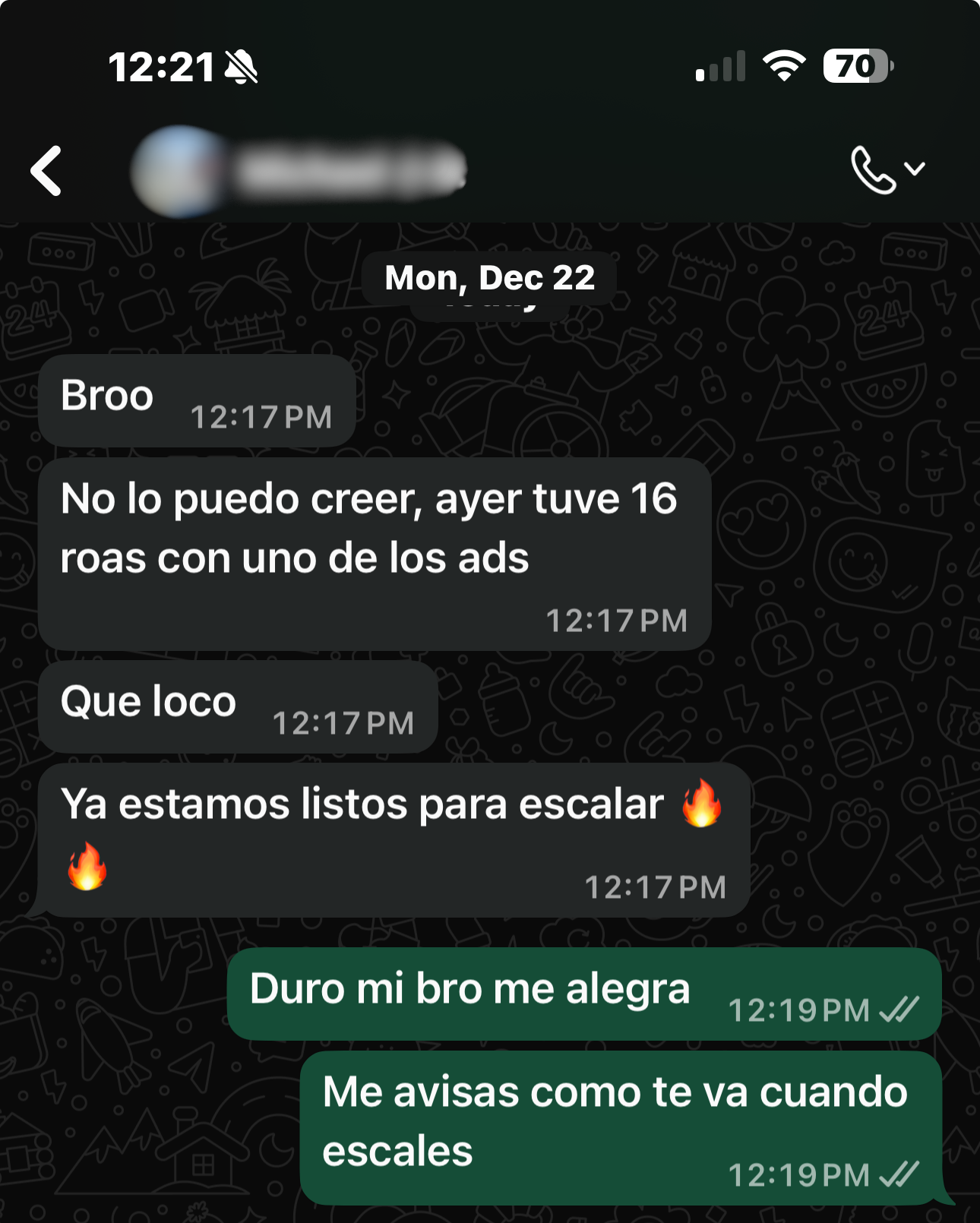Open the call options phone icon
This screenshot has width=980, height=1223.
pos(874,170)
